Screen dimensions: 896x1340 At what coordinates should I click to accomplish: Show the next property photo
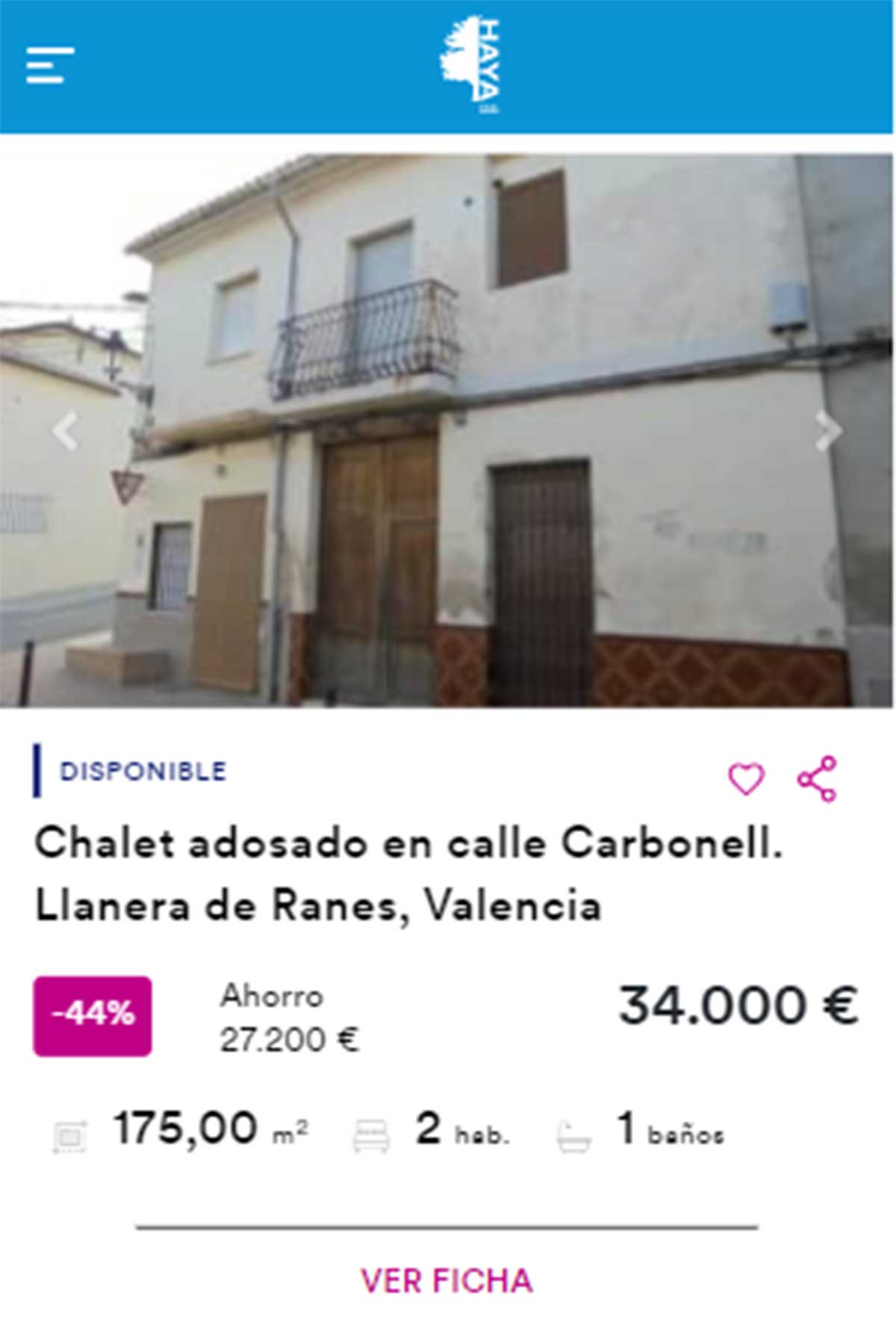tap(828, 431)
